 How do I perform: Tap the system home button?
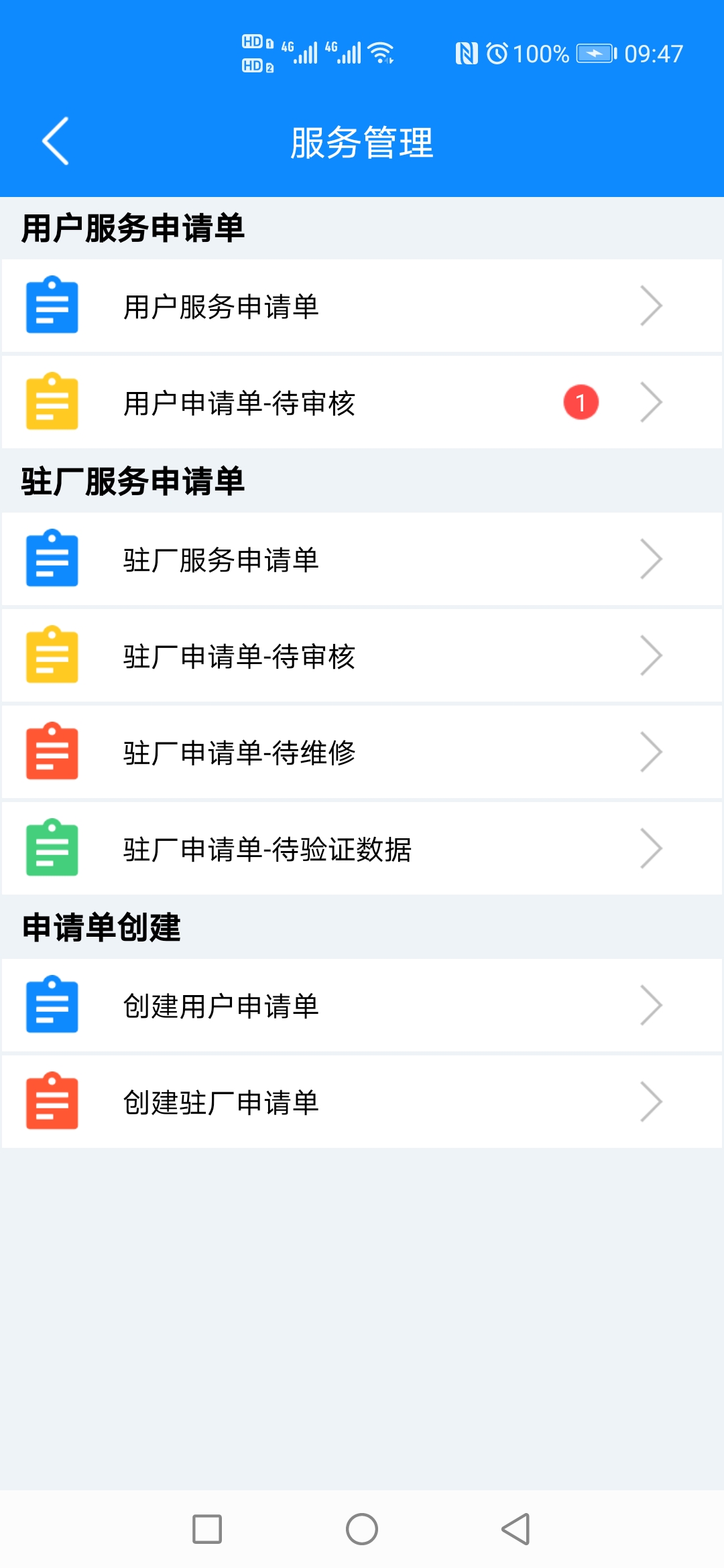coord(362,1529)
